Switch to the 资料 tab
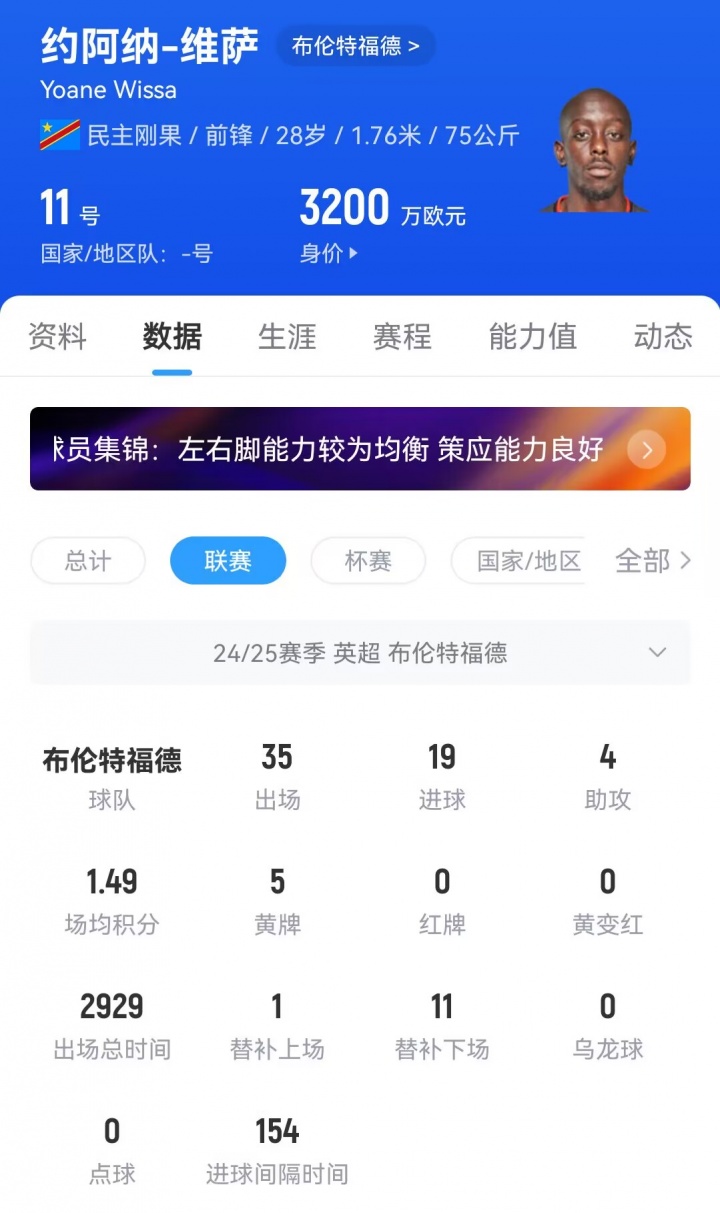Viewport: 720px width, 1213px height. (57, 337)
